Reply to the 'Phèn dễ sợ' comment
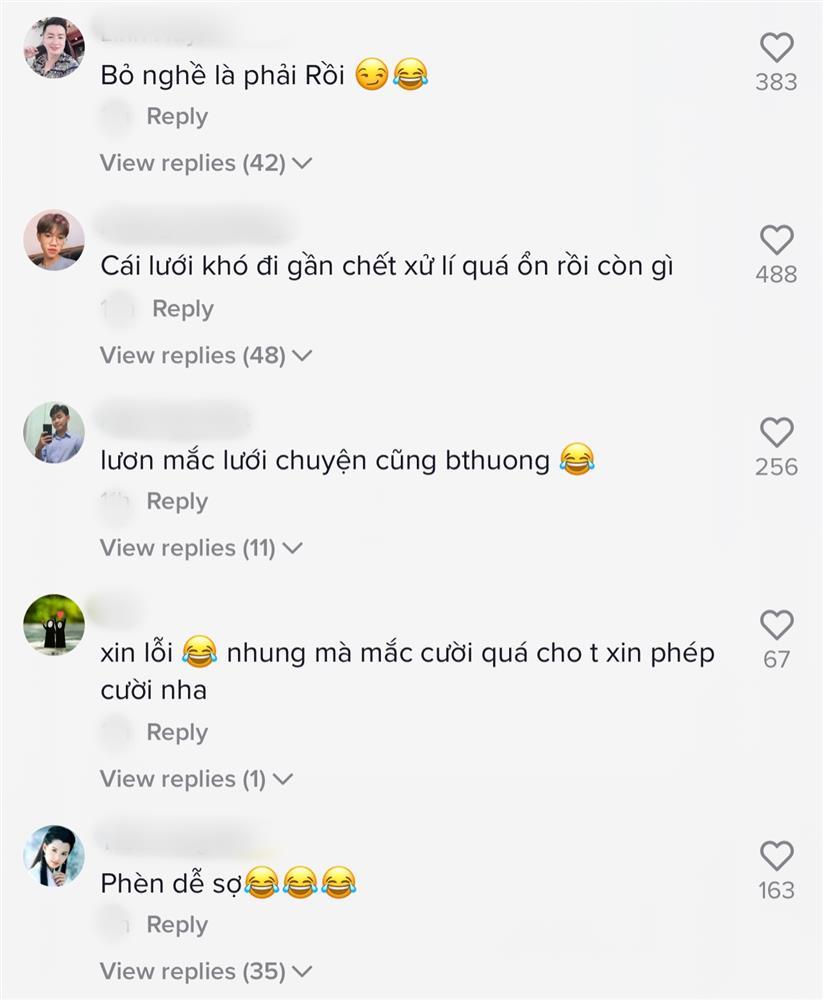Viewport: 823px width, 1000px height. click(x=178, y=924)
